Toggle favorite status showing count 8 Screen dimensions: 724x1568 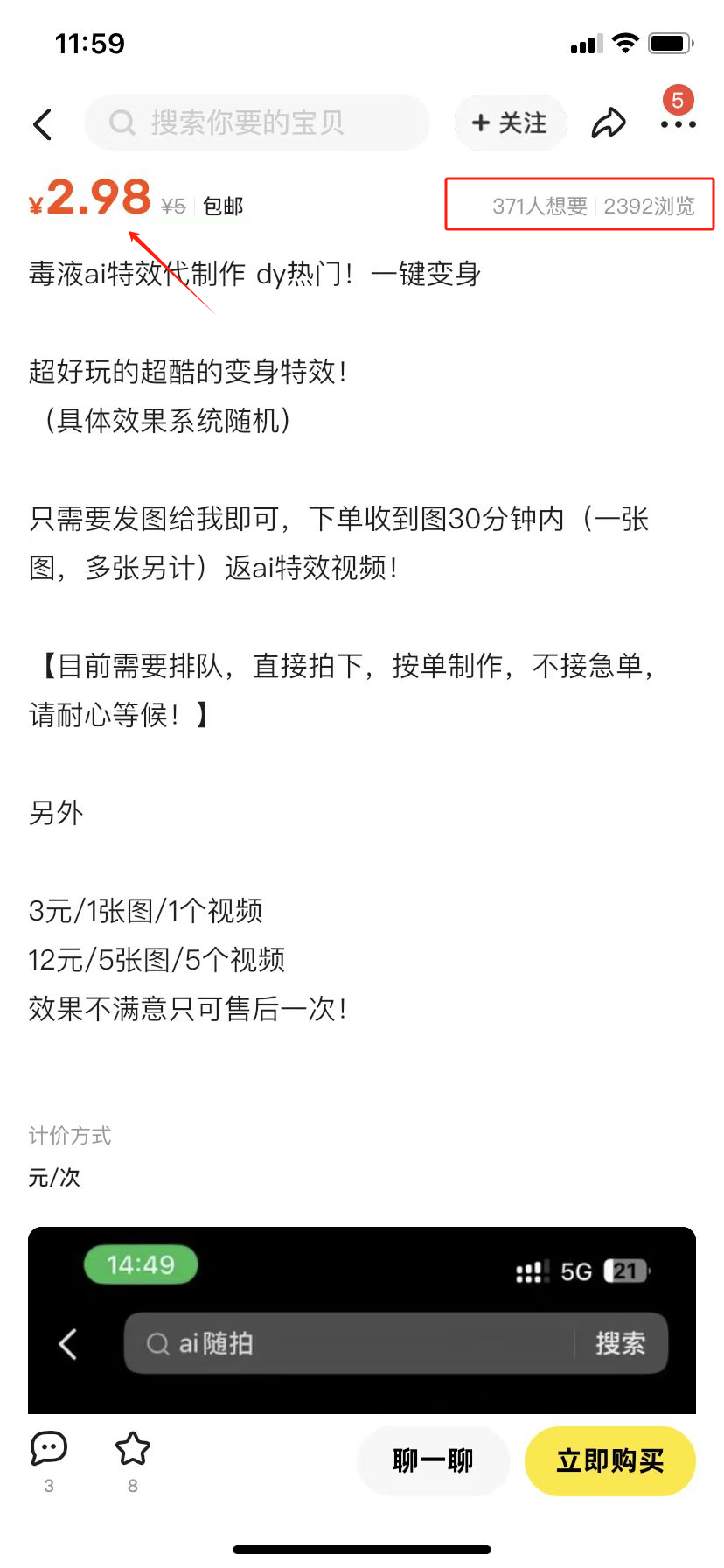coord(133,1457)
